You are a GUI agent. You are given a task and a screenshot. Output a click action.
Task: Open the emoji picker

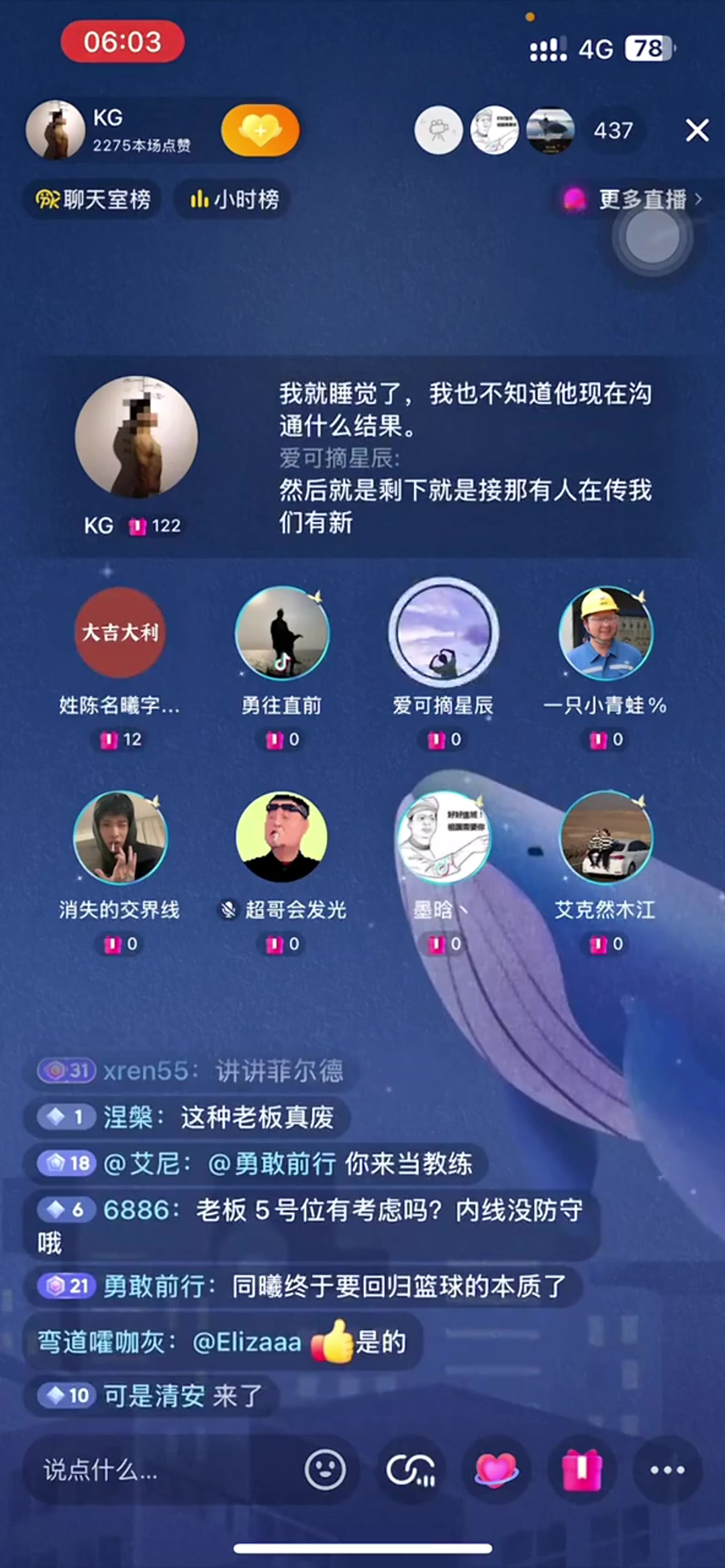tap(325, 1471)
